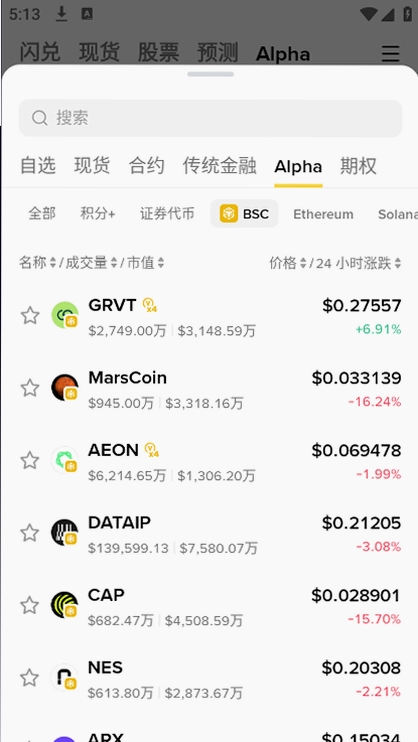Tap the 搜索 search field

click(210, 118)
